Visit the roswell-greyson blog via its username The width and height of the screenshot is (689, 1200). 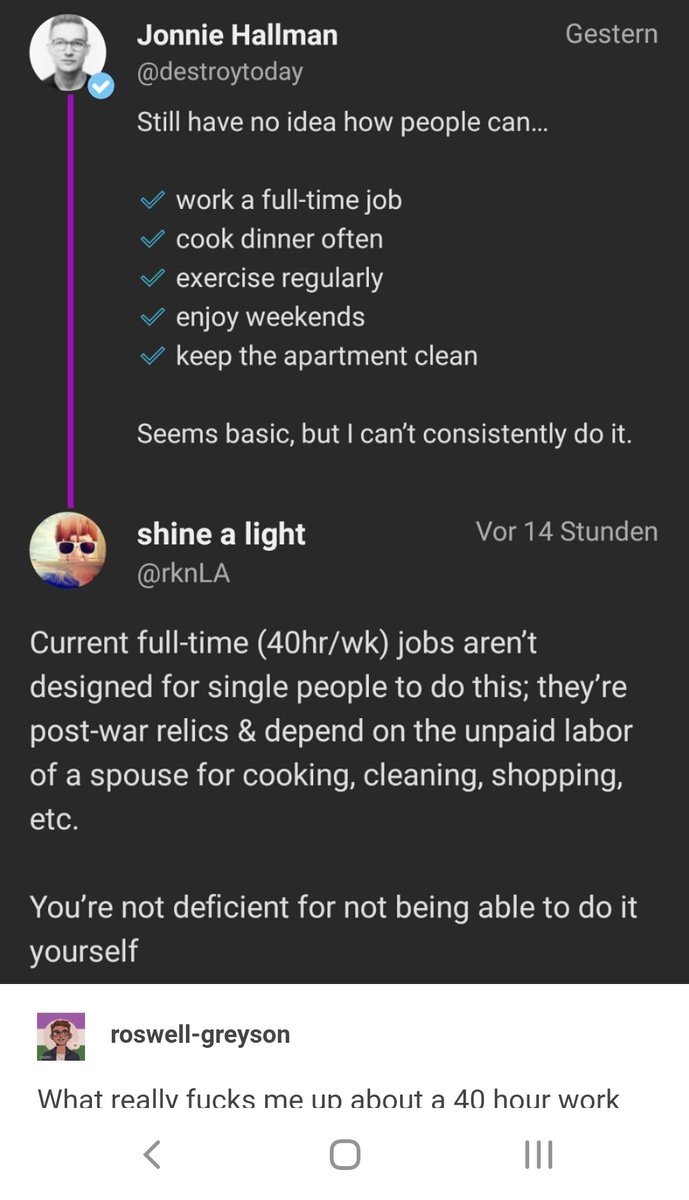pos(200,1034)
